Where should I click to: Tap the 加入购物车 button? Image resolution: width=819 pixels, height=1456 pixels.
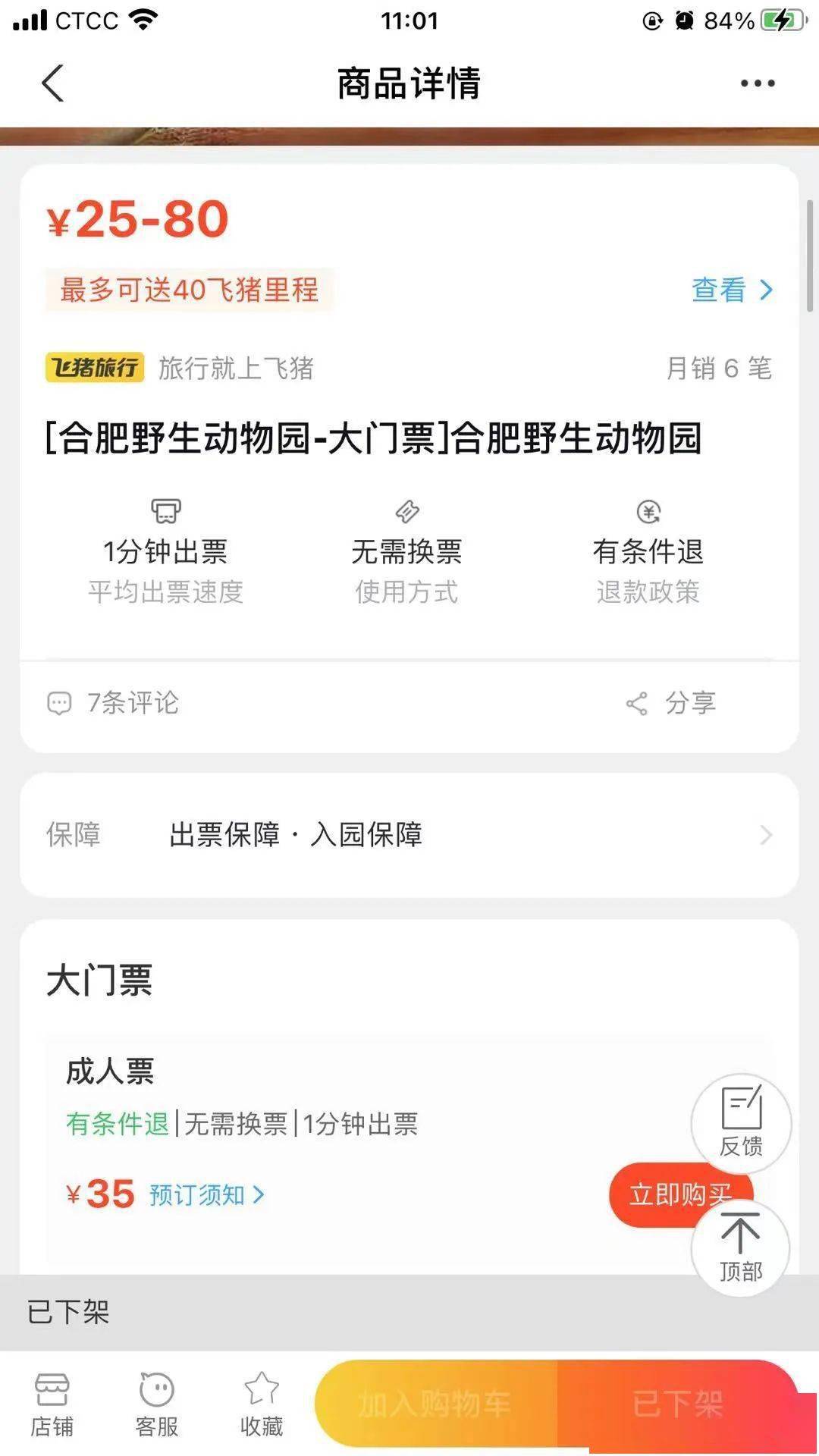pyautogui.click(x=436, y=1404)
